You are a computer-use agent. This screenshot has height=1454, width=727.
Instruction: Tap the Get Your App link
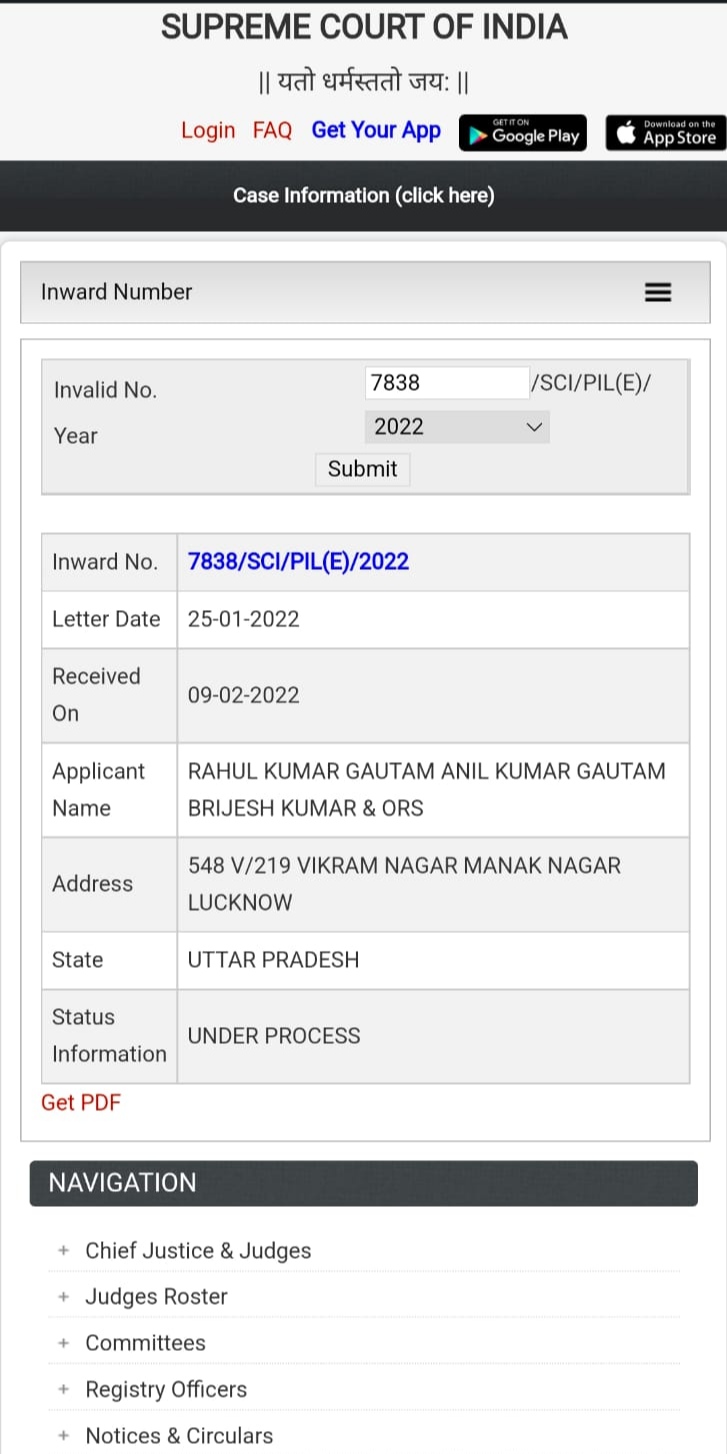[376, 131]
